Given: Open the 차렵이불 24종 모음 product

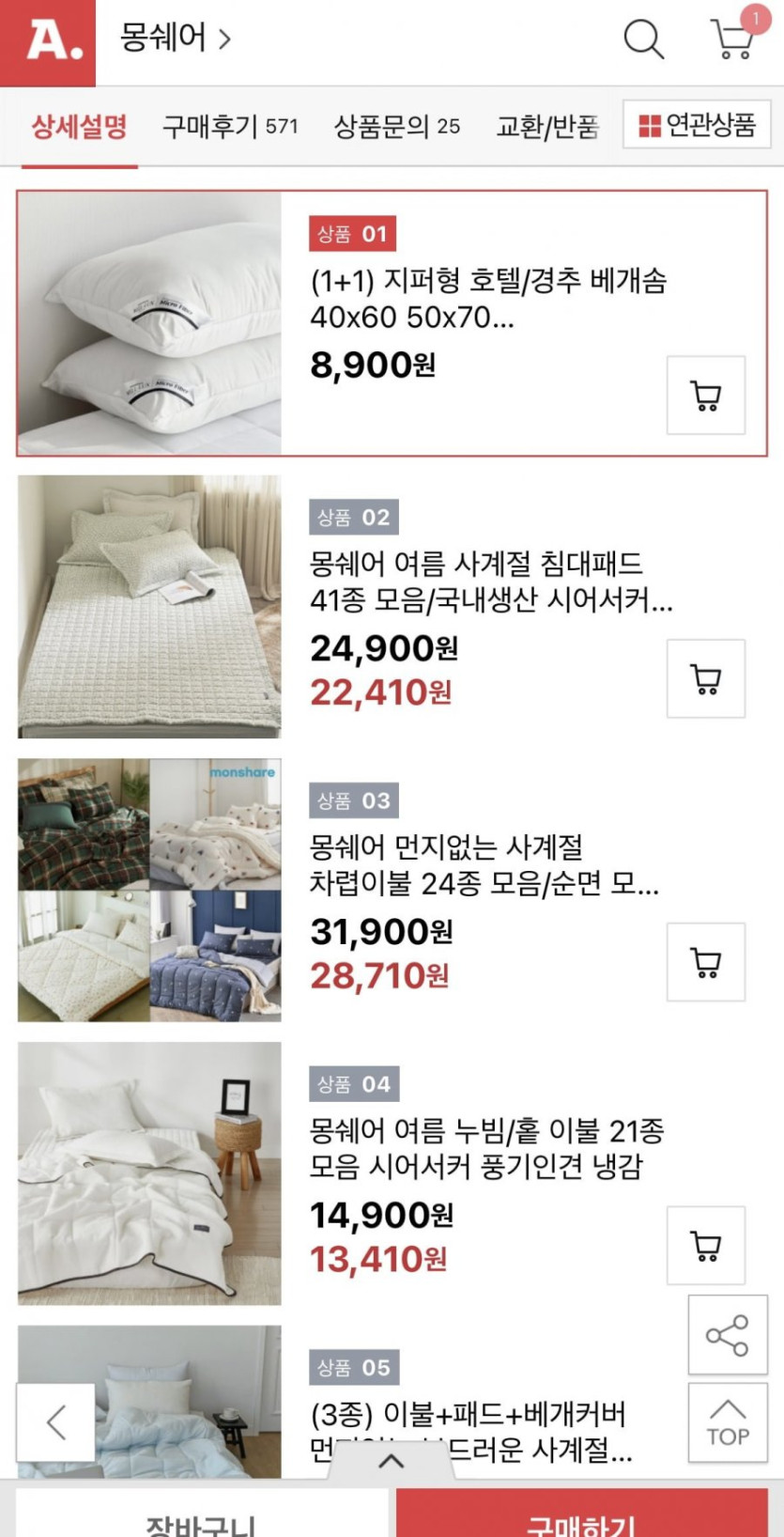Looking at the screenshot, I should point(484,865).
